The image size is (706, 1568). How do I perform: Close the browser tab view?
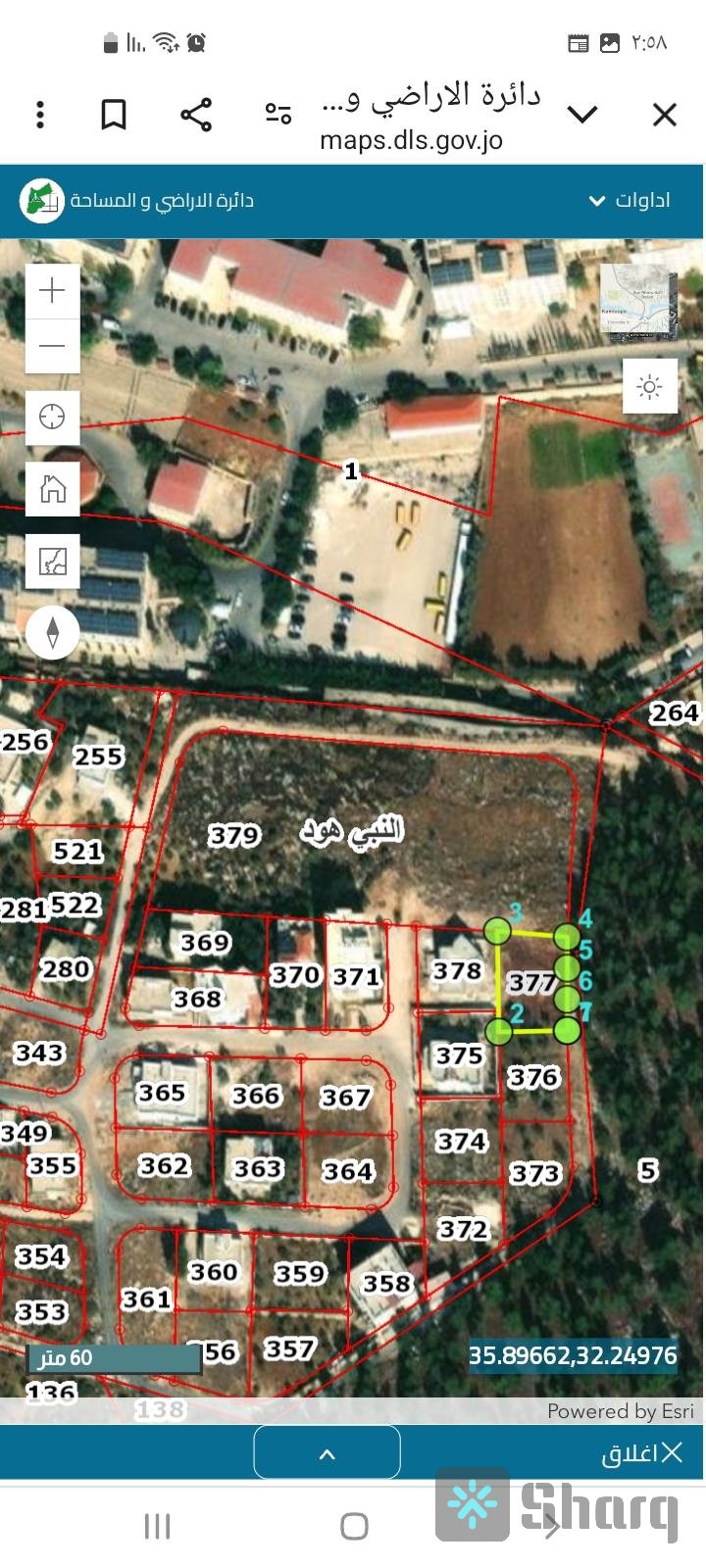point(665,115)
